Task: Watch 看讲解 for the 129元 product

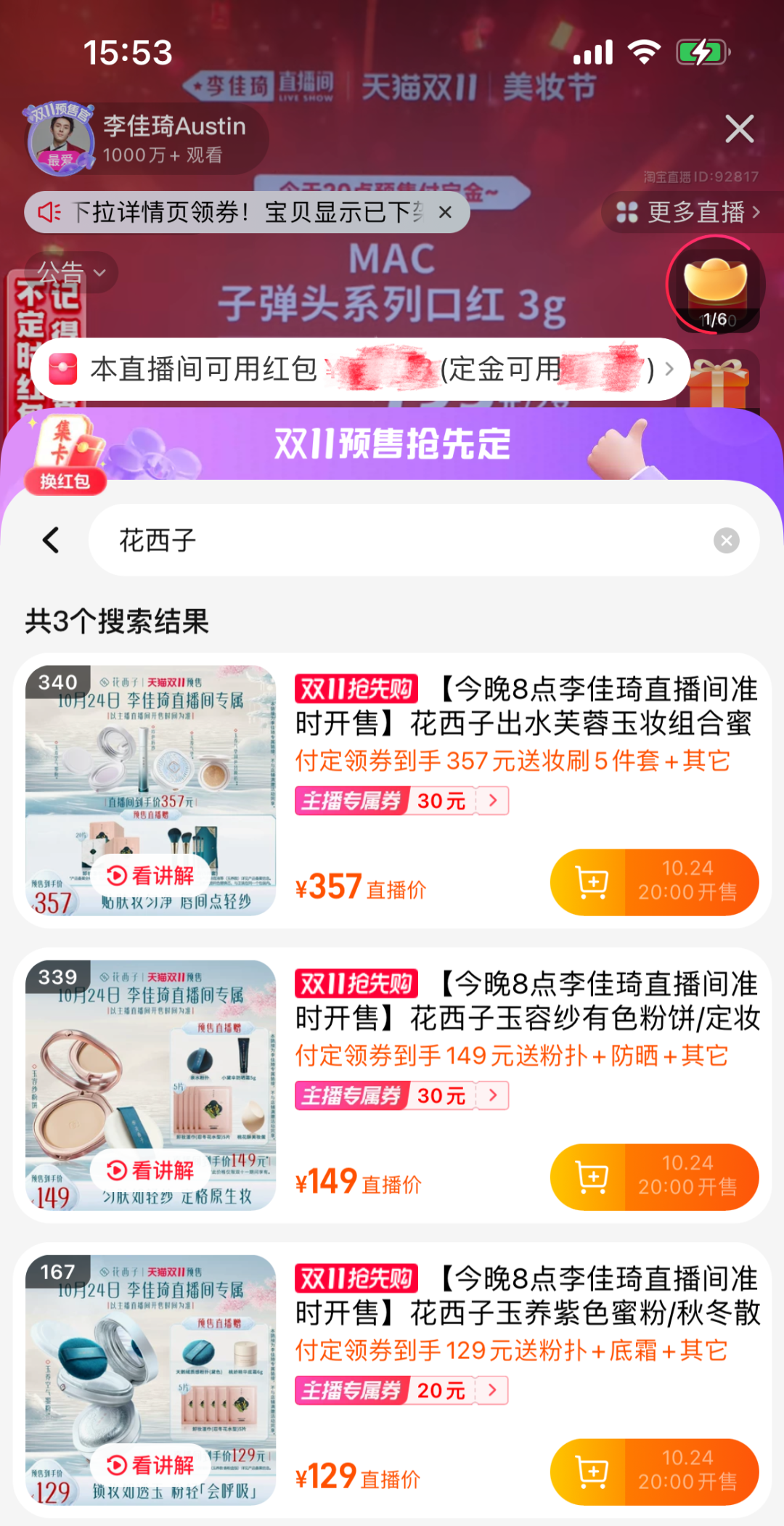Action: [150, 1465]
